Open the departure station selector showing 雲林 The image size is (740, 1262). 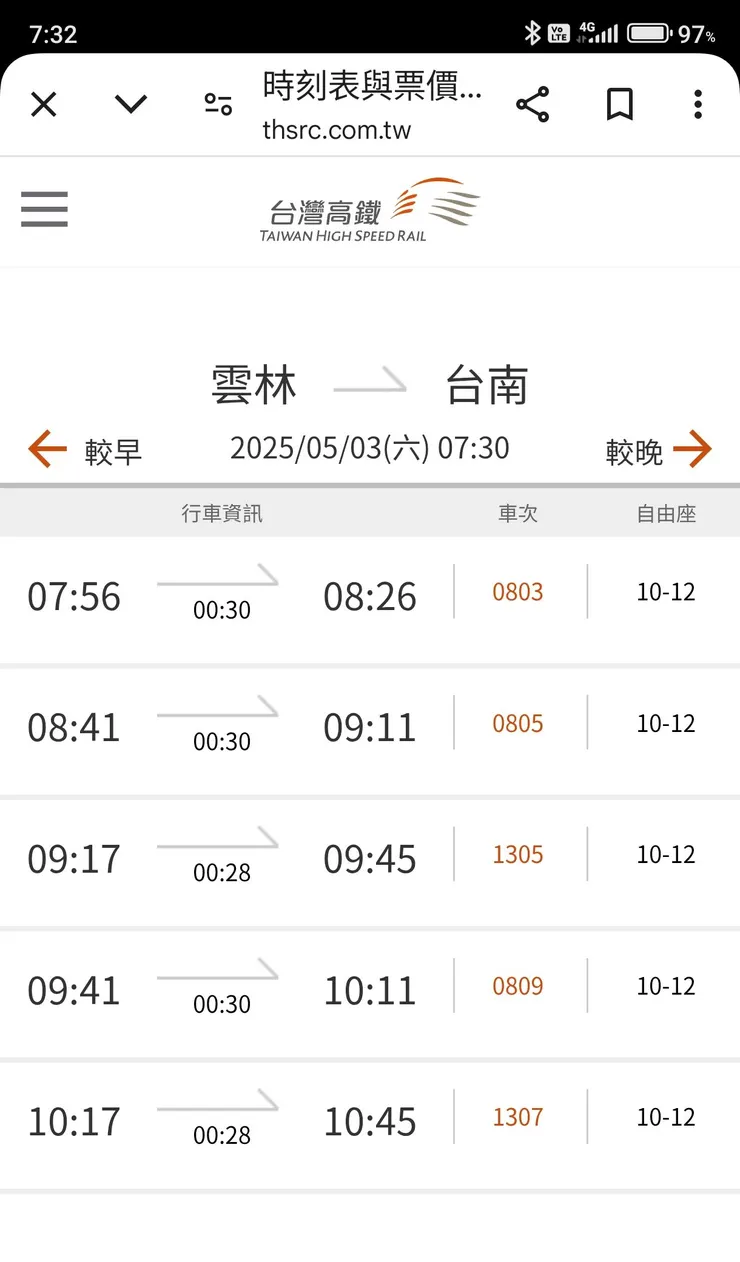point(253,385)
